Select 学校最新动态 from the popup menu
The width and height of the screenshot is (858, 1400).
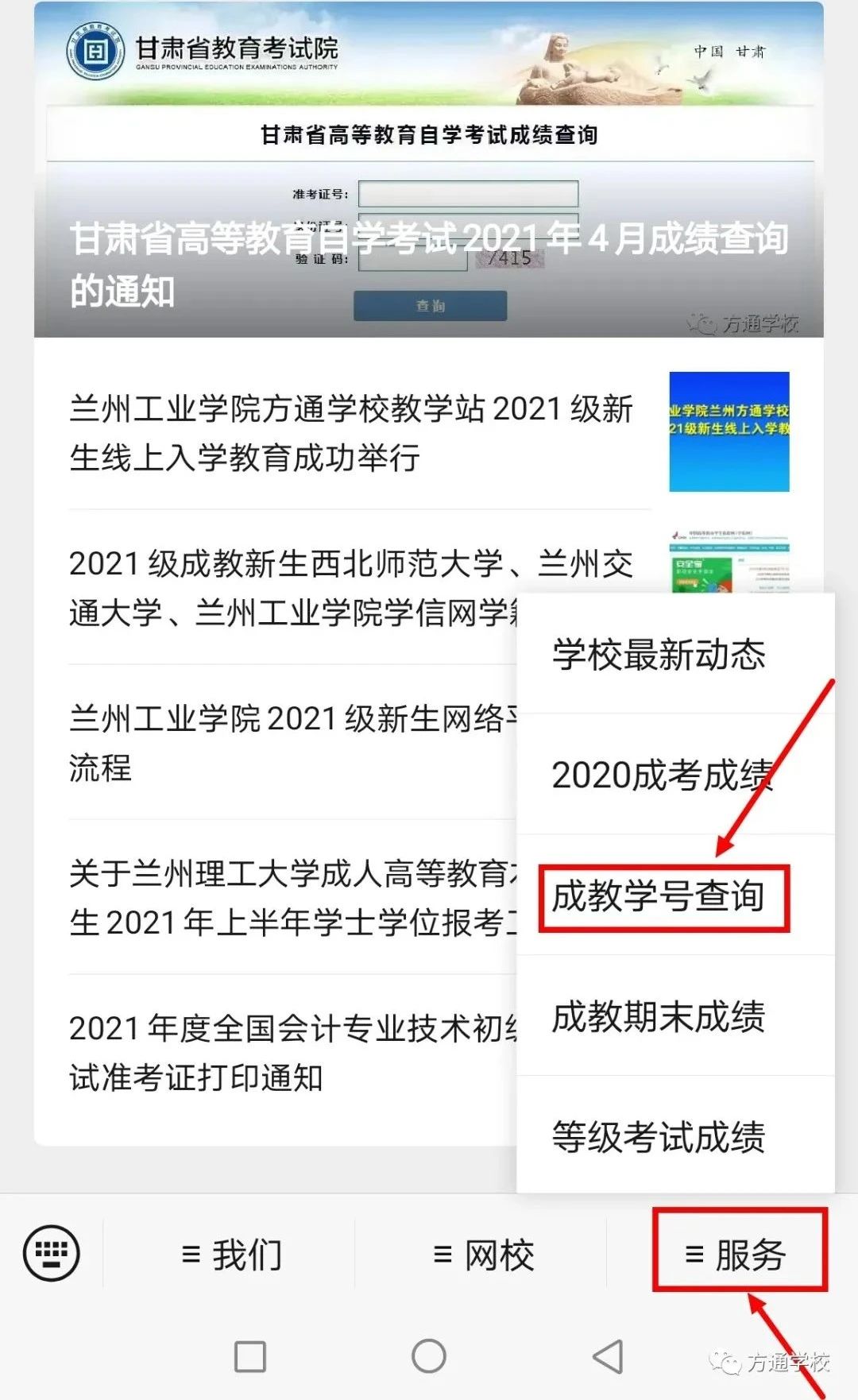659,655
